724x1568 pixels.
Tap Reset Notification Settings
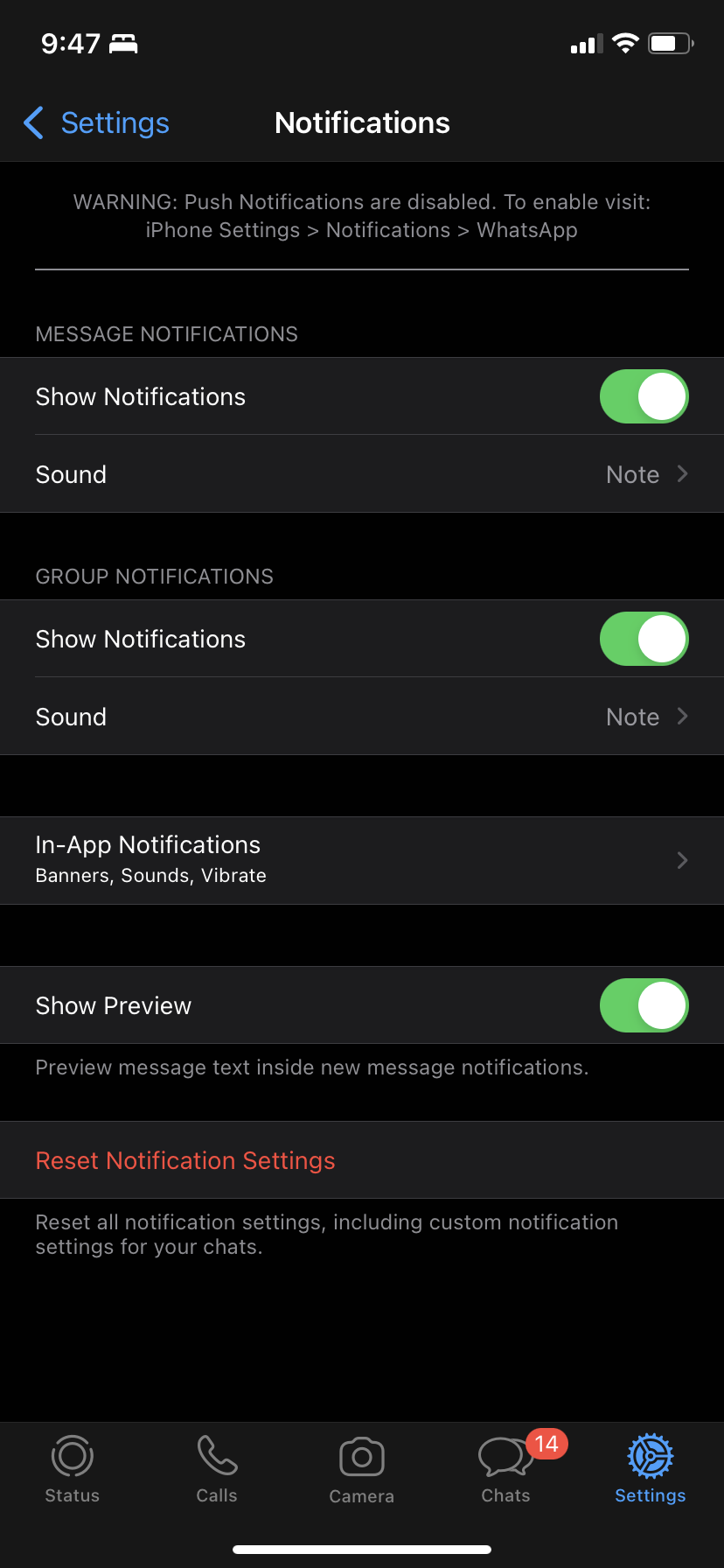[x=184, y=1160]
